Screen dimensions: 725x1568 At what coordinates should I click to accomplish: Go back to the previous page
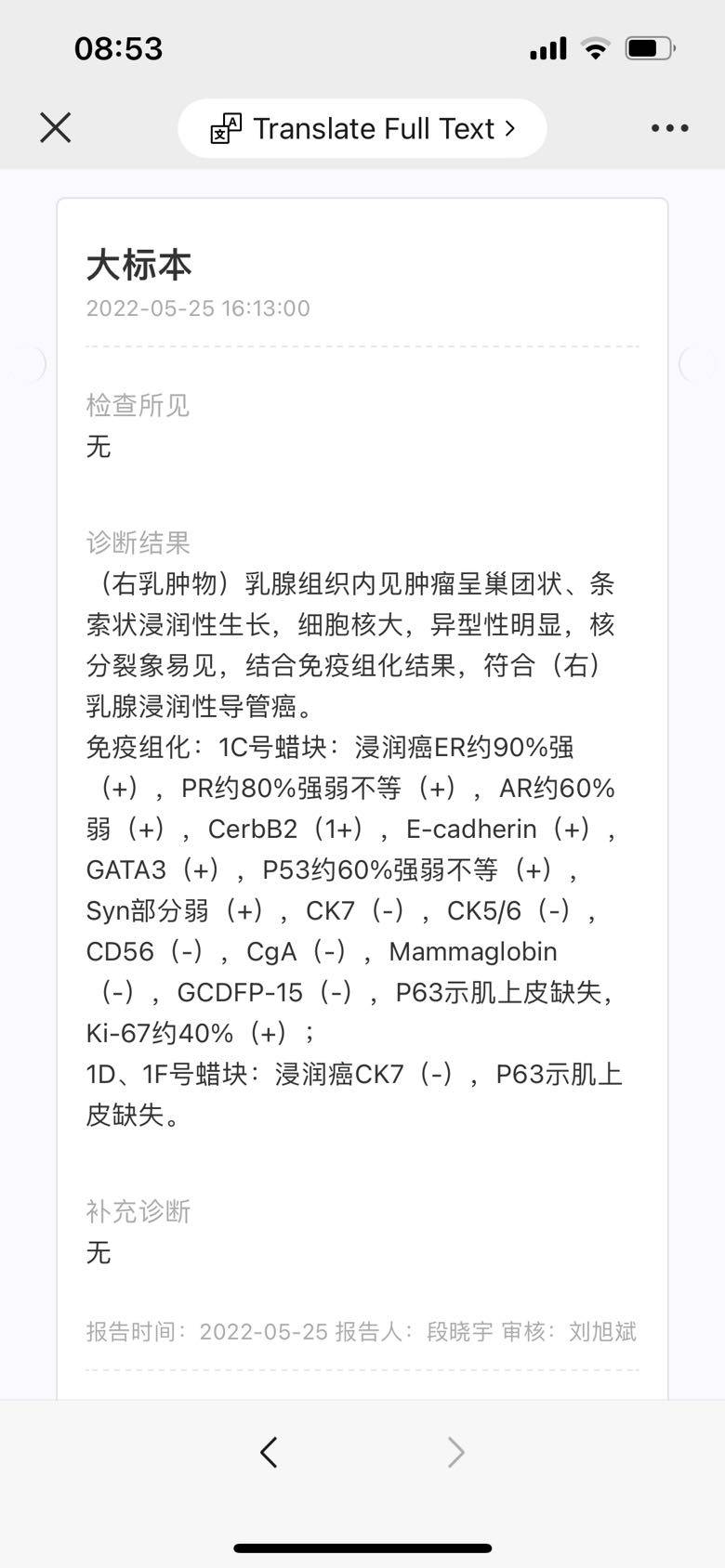tap(270, 1452)
